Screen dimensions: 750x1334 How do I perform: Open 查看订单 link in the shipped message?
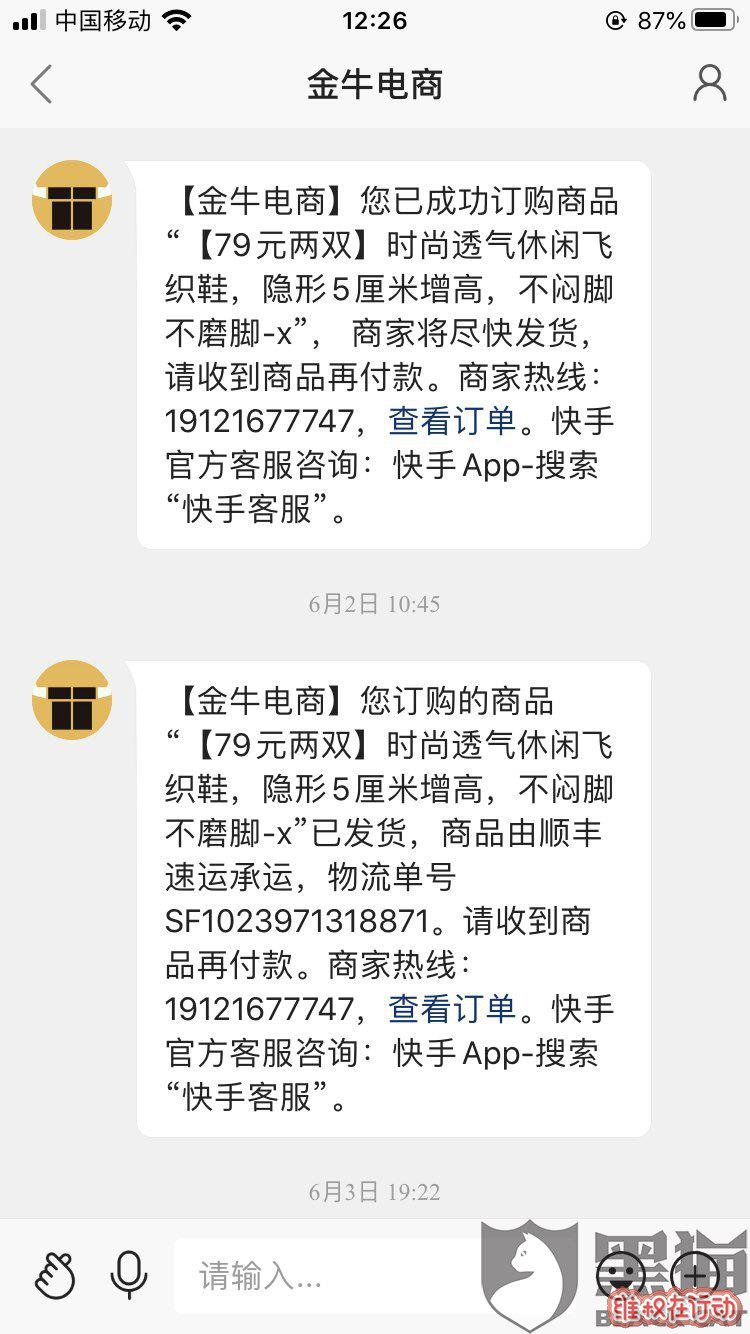pyautogui.click(x=452, y=1007)
